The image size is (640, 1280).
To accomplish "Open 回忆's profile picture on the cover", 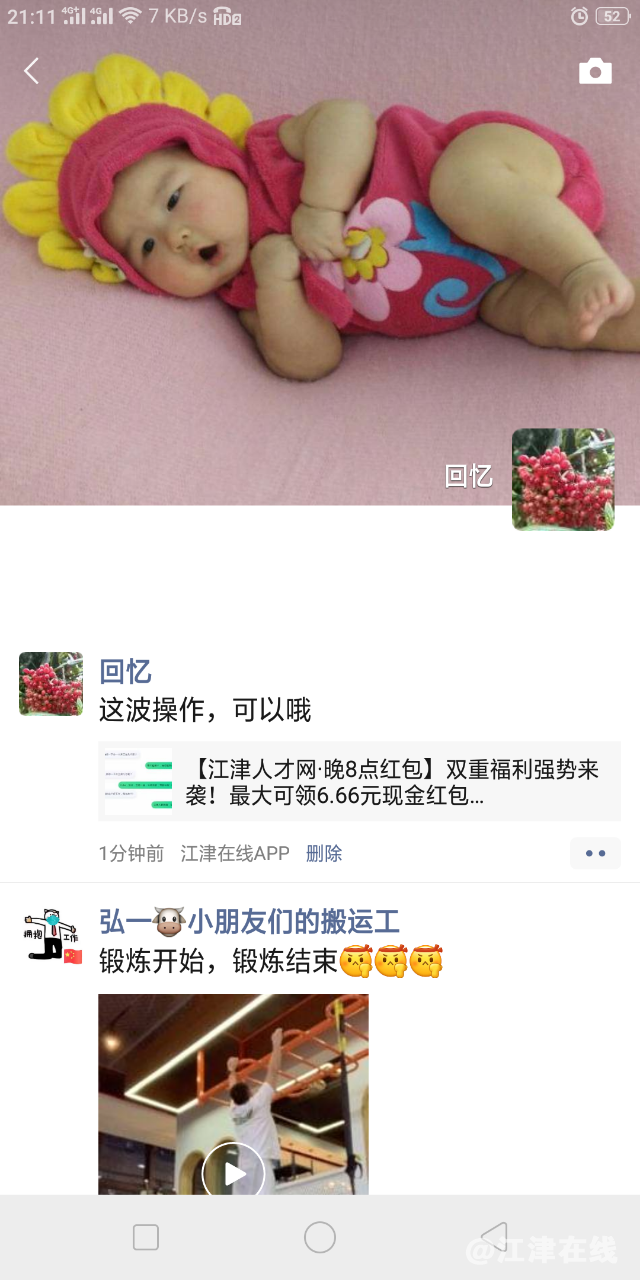I will (563, 479).
